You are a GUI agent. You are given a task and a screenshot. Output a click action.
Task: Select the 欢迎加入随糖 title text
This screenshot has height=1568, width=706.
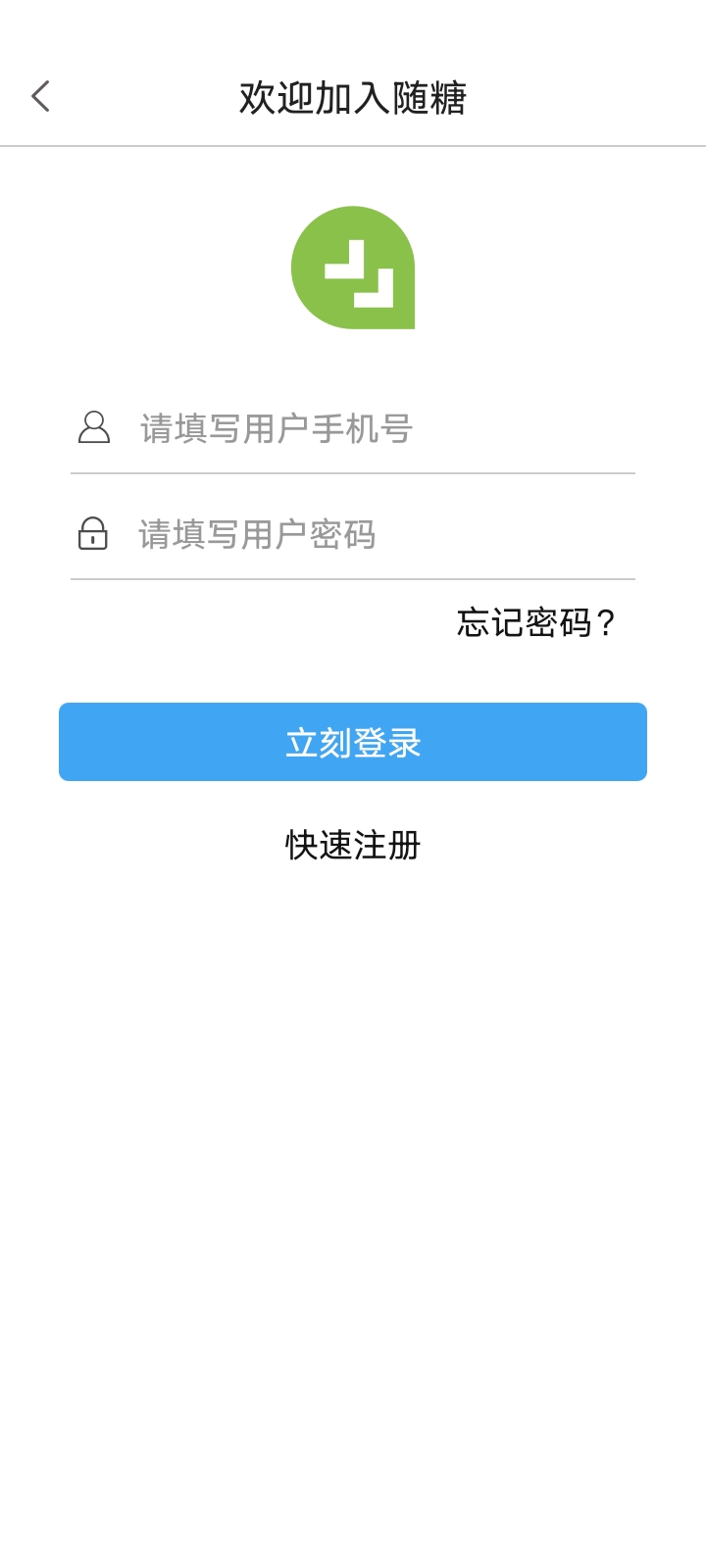tap(353, 97)
